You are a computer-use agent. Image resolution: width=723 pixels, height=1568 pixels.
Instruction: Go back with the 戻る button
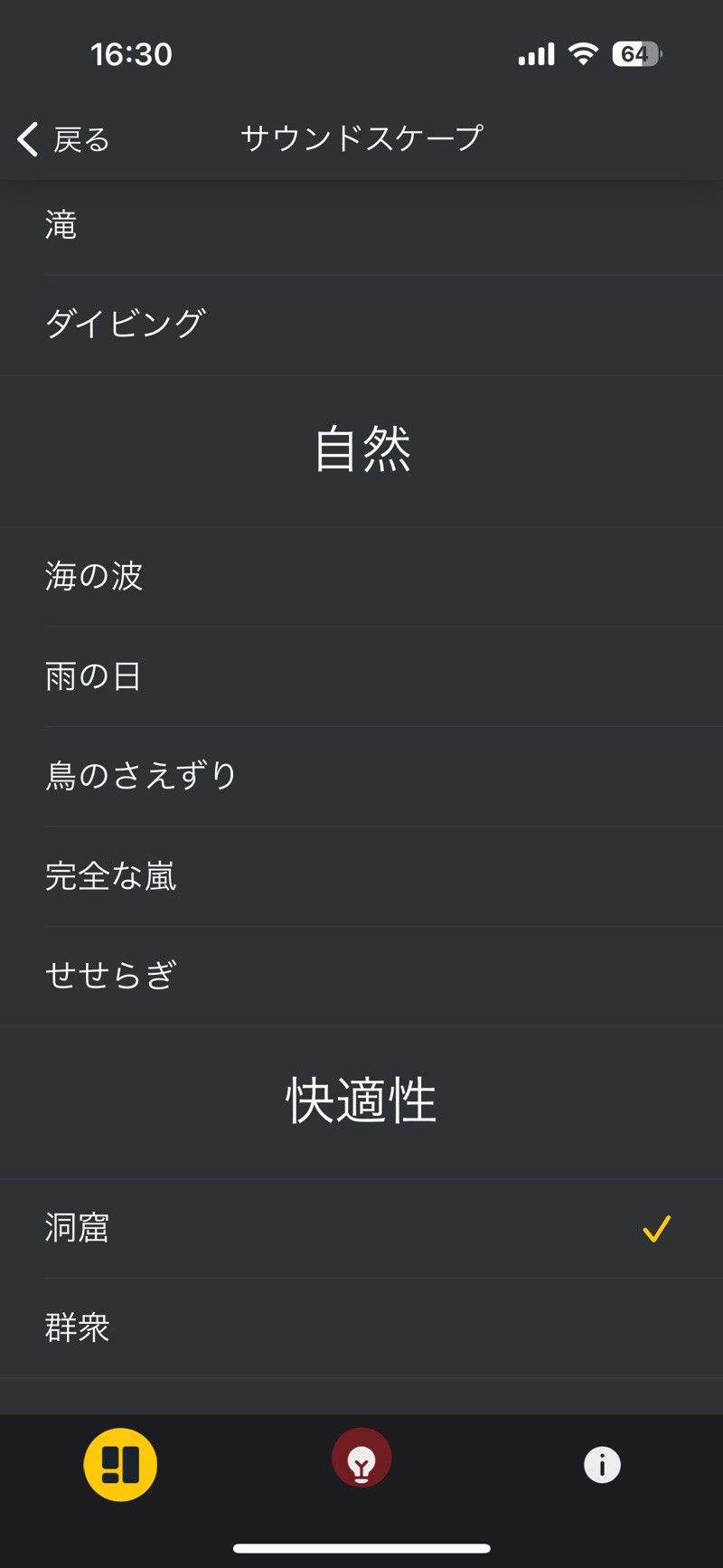pos(65,139)
